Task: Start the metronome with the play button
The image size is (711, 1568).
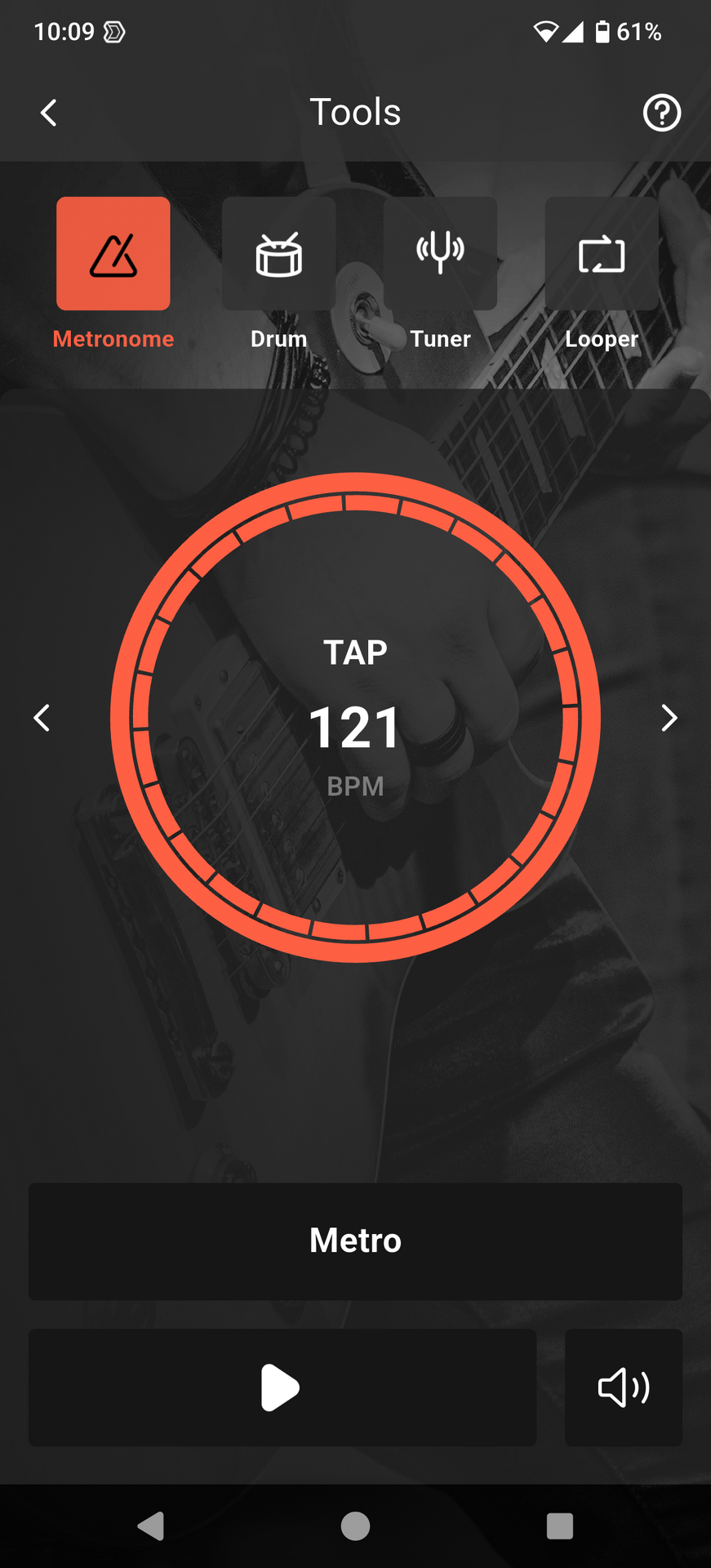Action: [282, 1387]
